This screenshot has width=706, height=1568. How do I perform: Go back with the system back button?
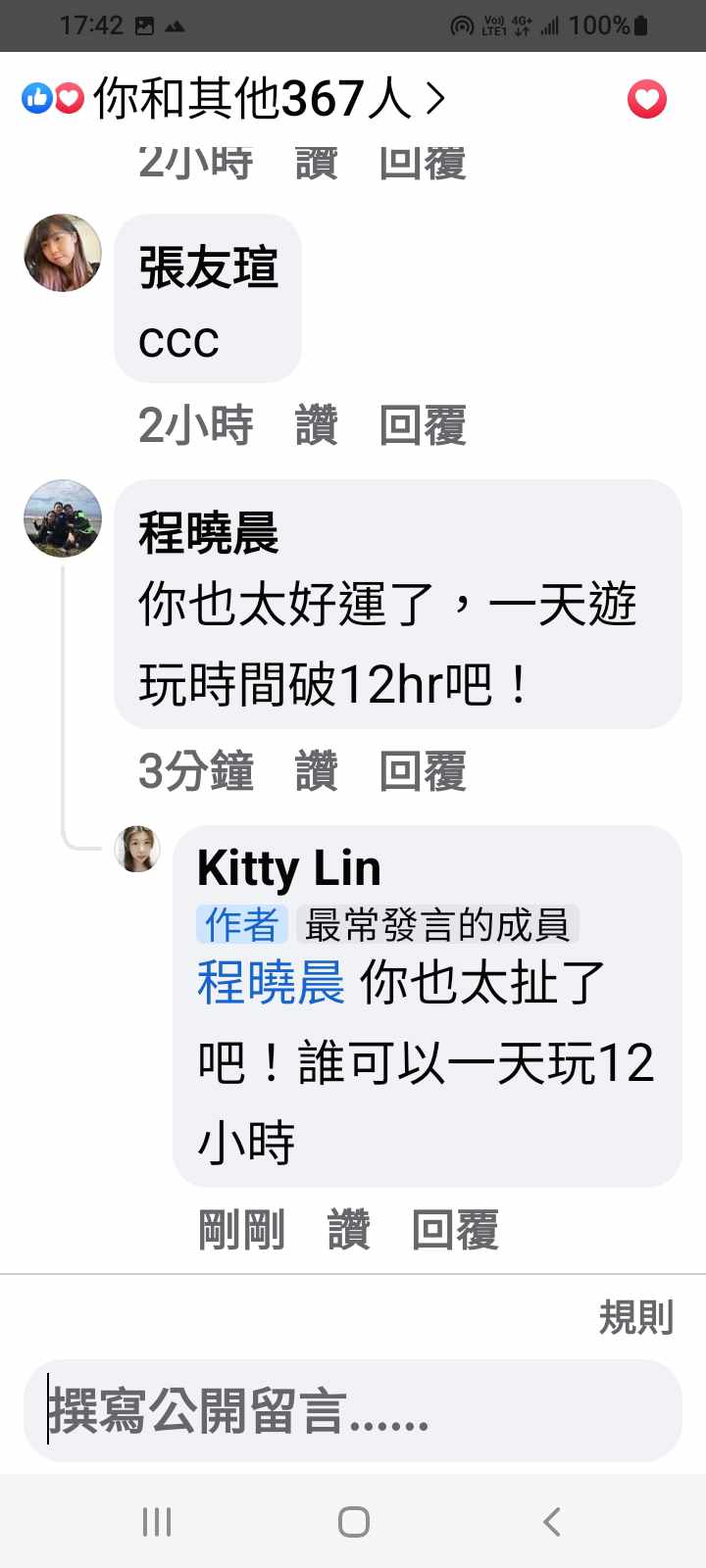coord(551,1522)
